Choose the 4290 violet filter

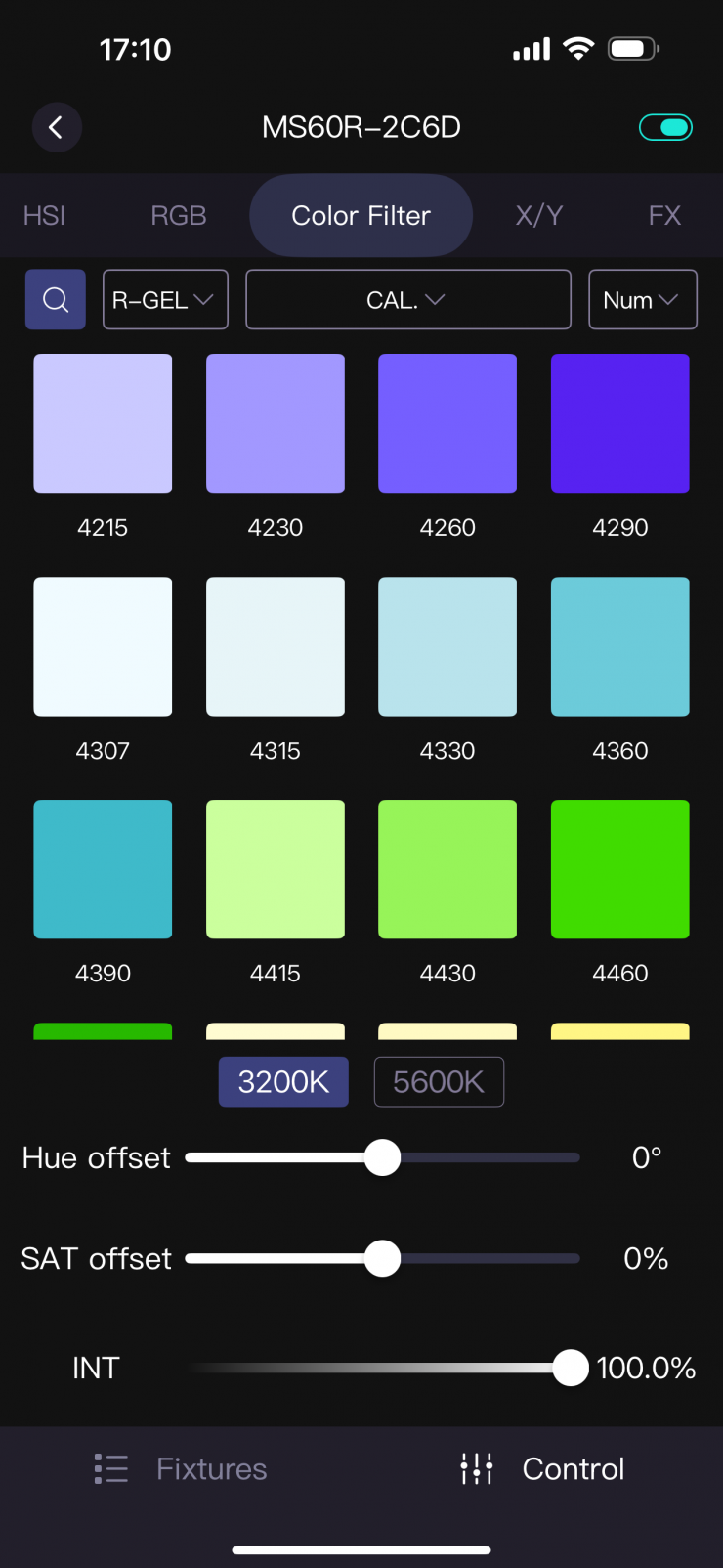coord(619,423)
